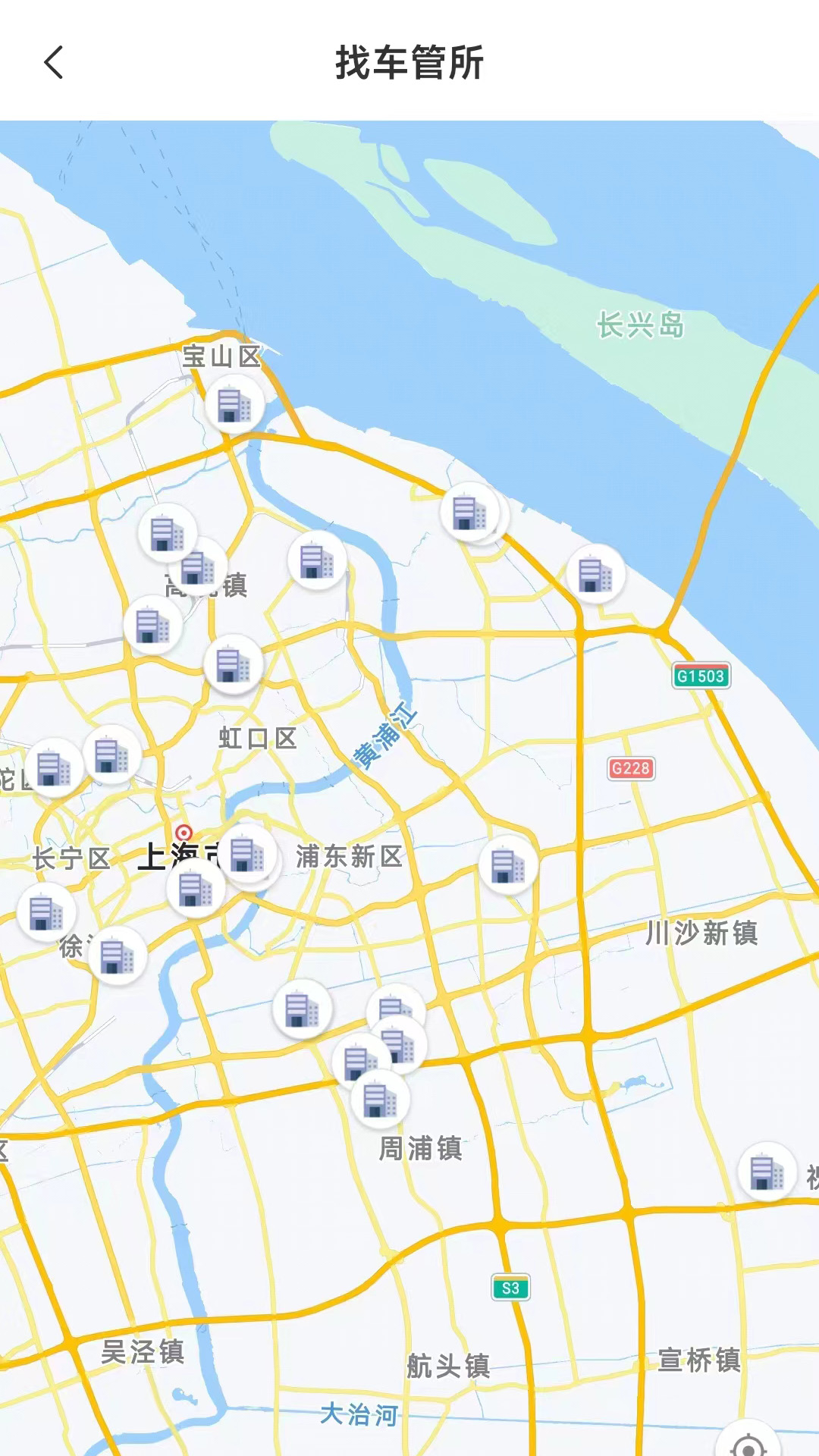Select the office marker near 宝山区

[234, 404]
